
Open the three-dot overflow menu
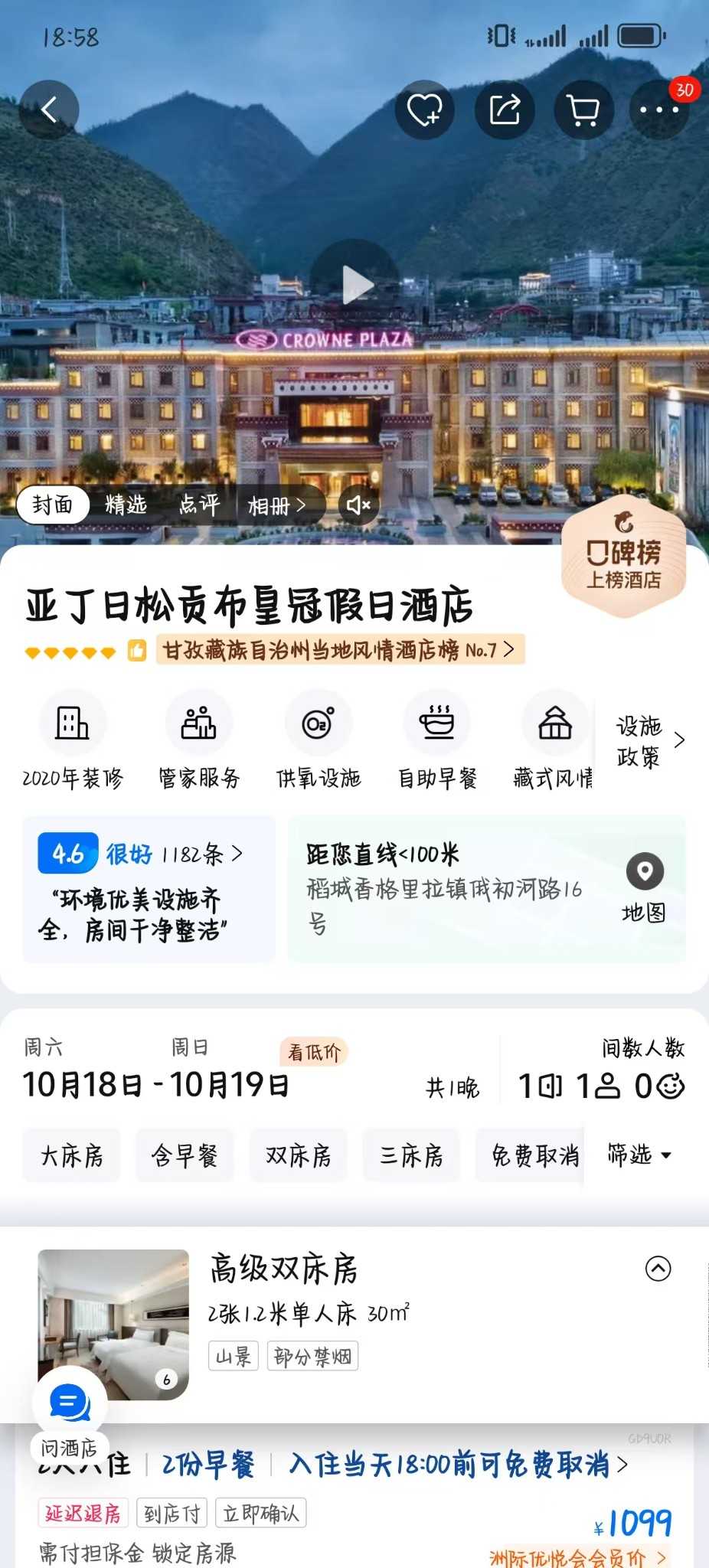point(658,110)
